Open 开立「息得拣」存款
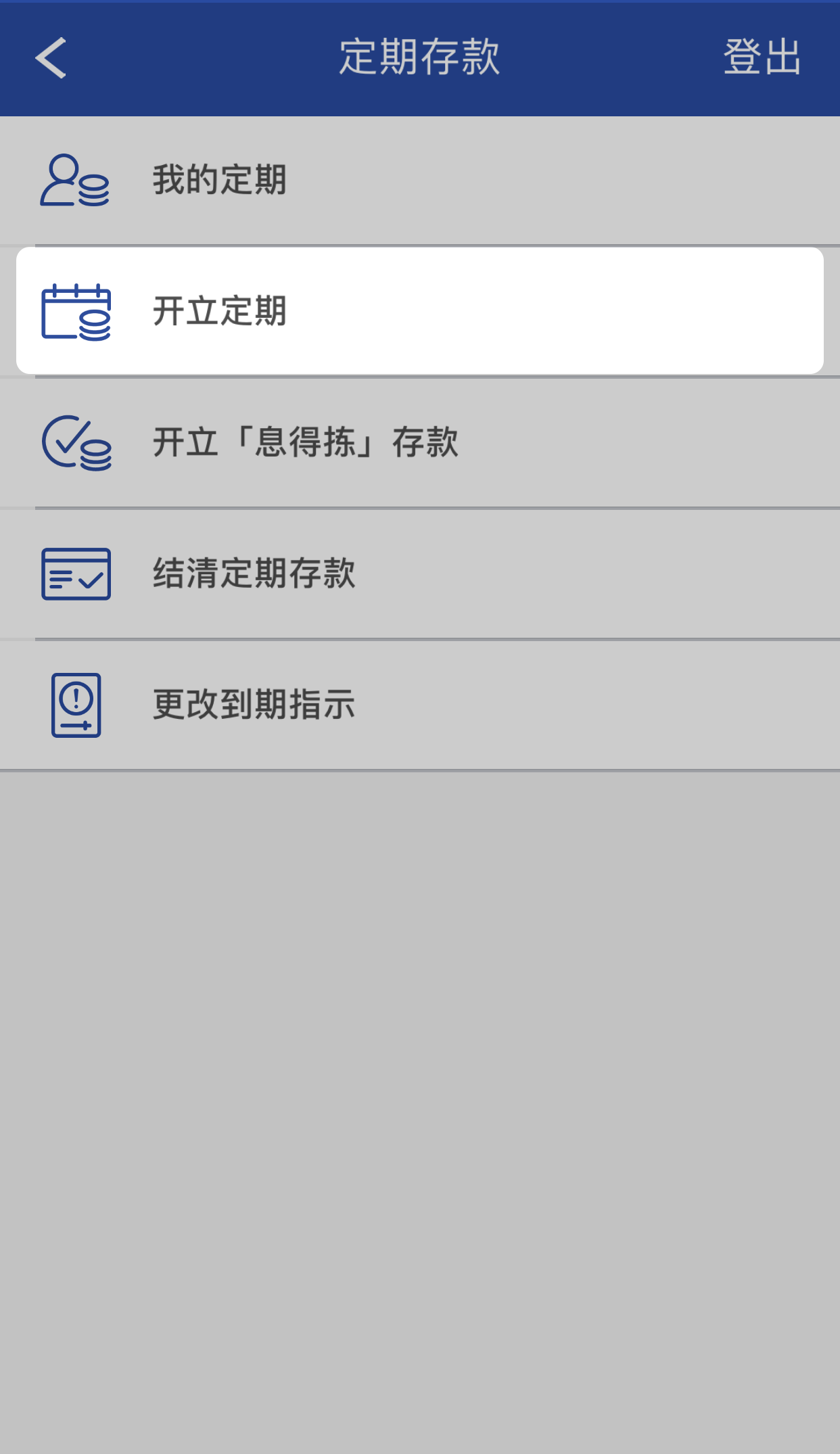 [419, 442]
